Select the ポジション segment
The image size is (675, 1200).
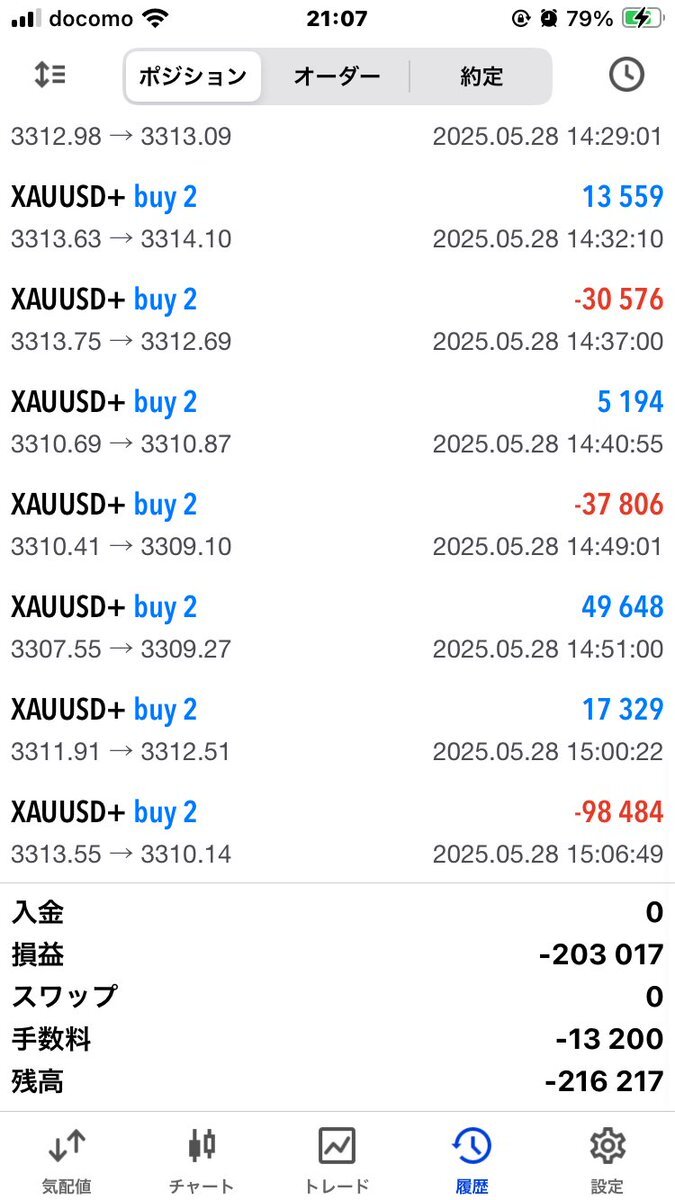click(x=192, y=76)
